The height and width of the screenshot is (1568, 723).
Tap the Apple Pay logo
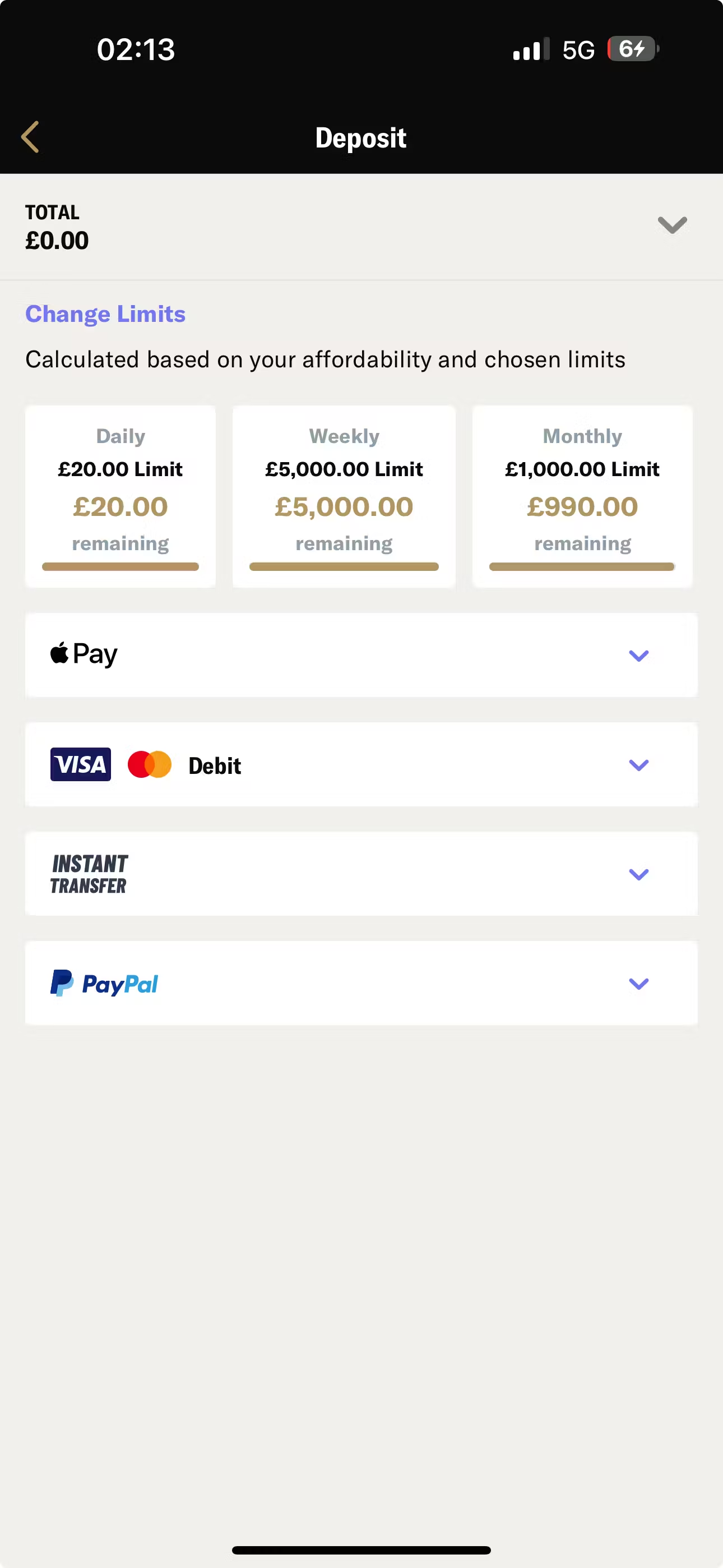pyautogui.click(x=83, y=653)
